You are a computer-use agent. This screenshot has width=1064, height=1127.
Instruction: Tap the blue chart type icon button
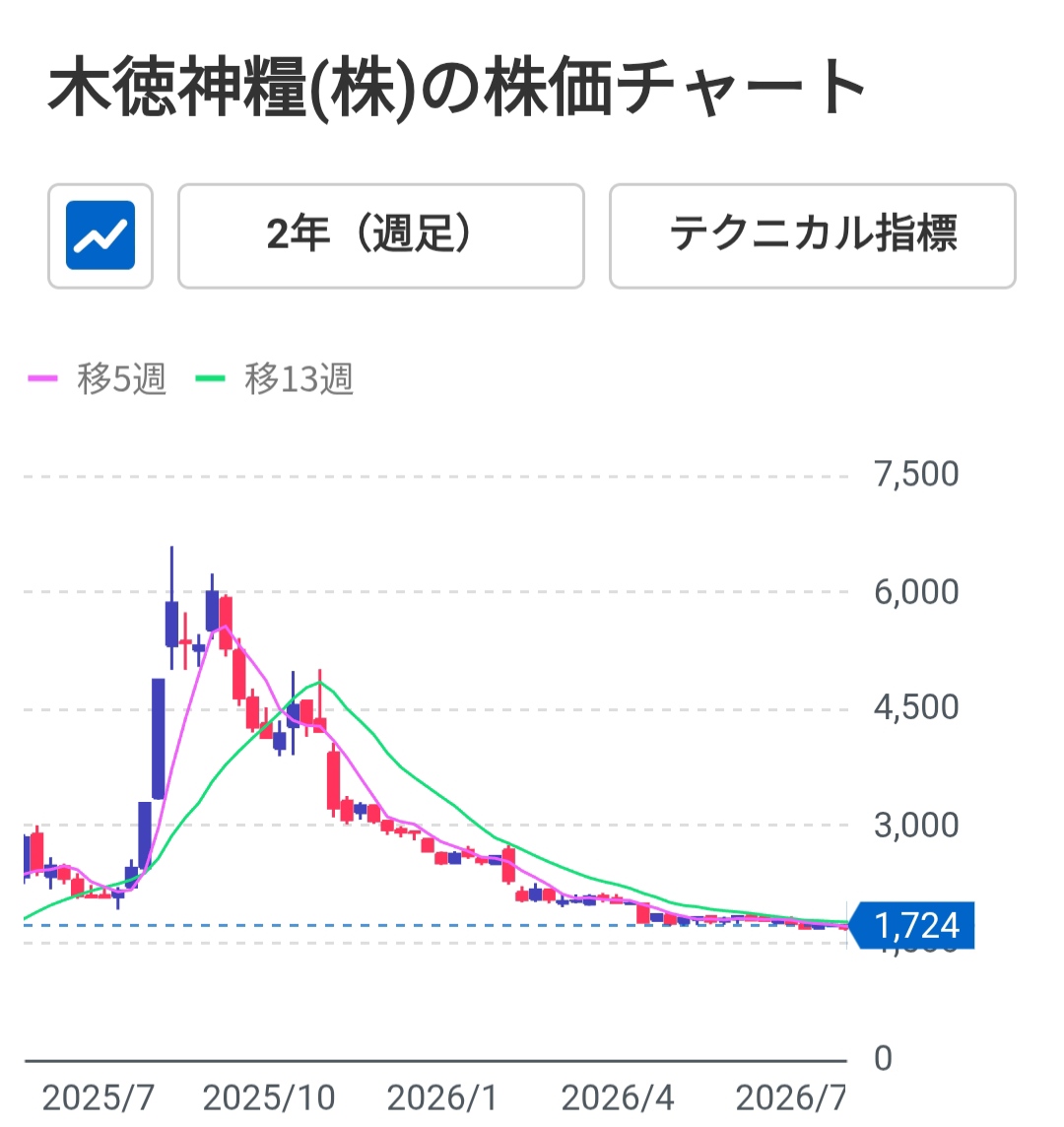coord(100,235)
